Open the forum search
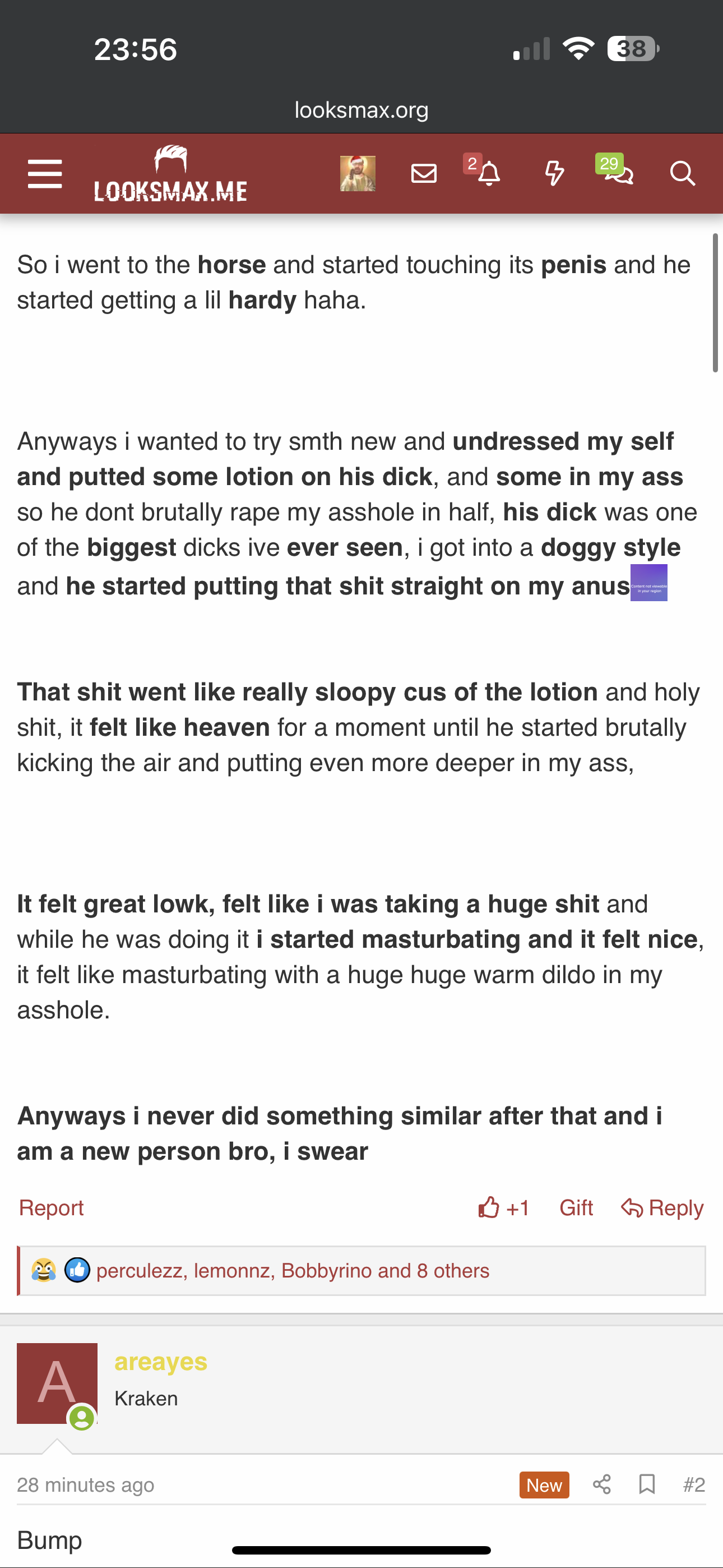This screenshot has width=723, height=1568. (682, 173)
